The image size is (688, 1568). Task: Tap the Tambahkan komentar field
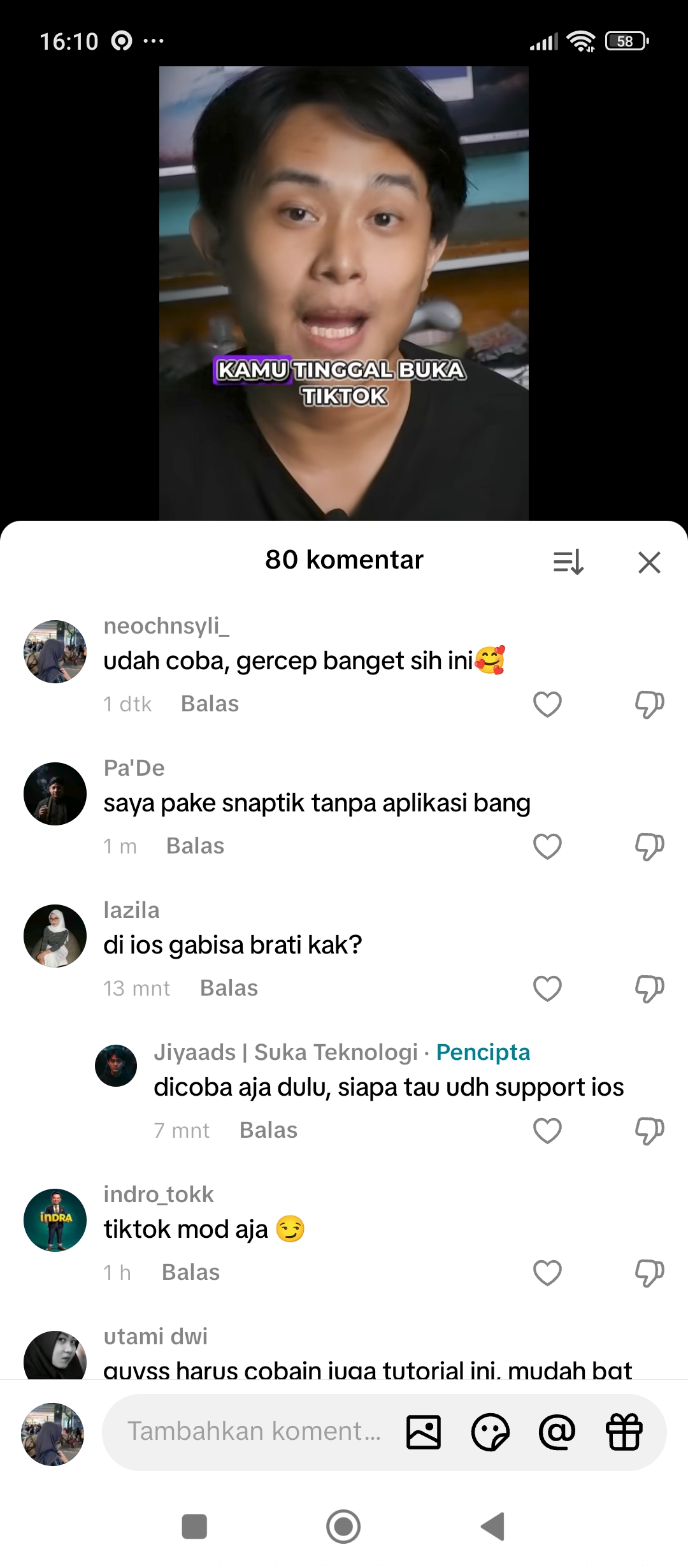pos(254,1432)
